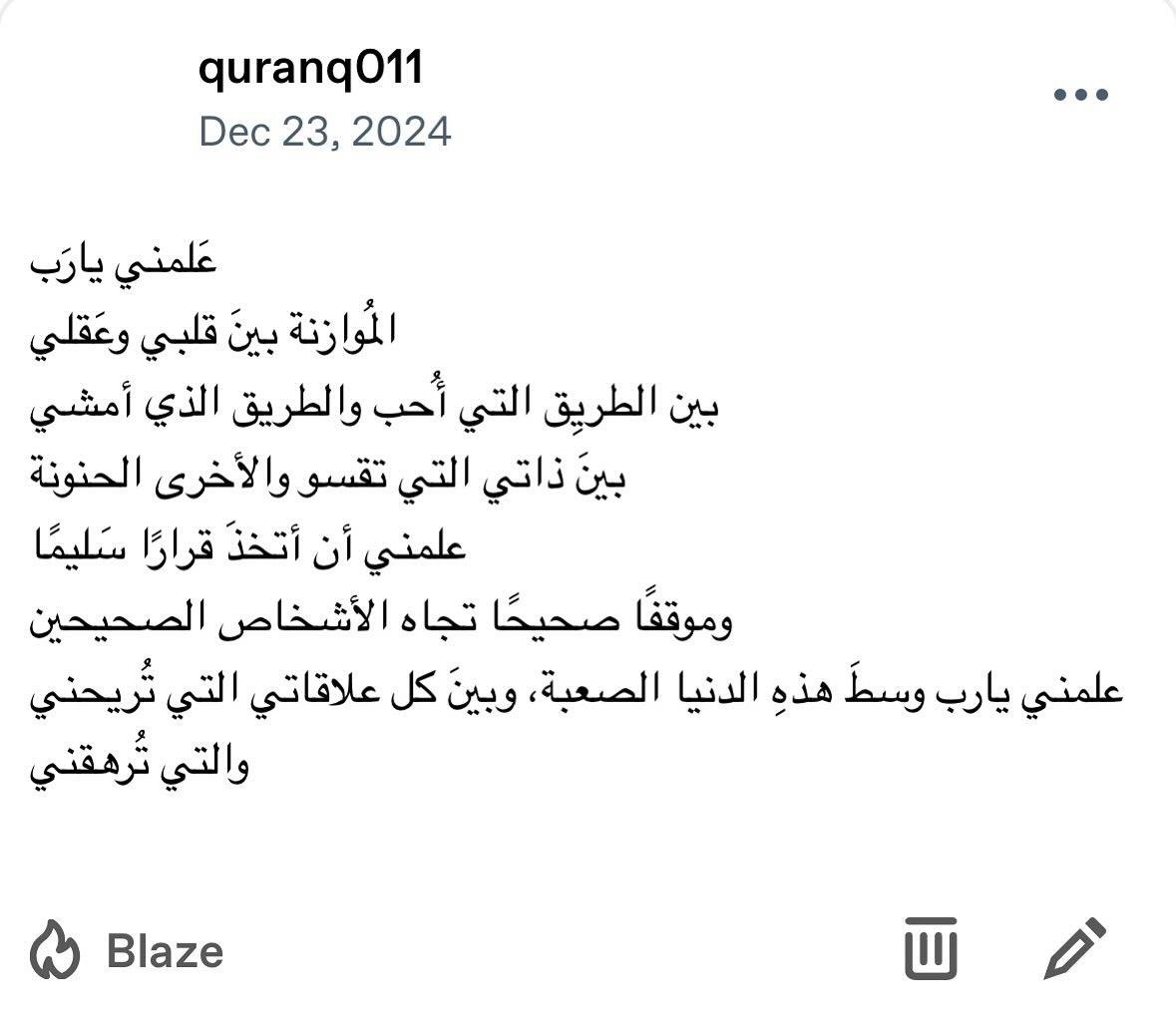Open quranq011 blog profile
The width and height of the screenshot is (1176, 1018).
coord(310,70)
